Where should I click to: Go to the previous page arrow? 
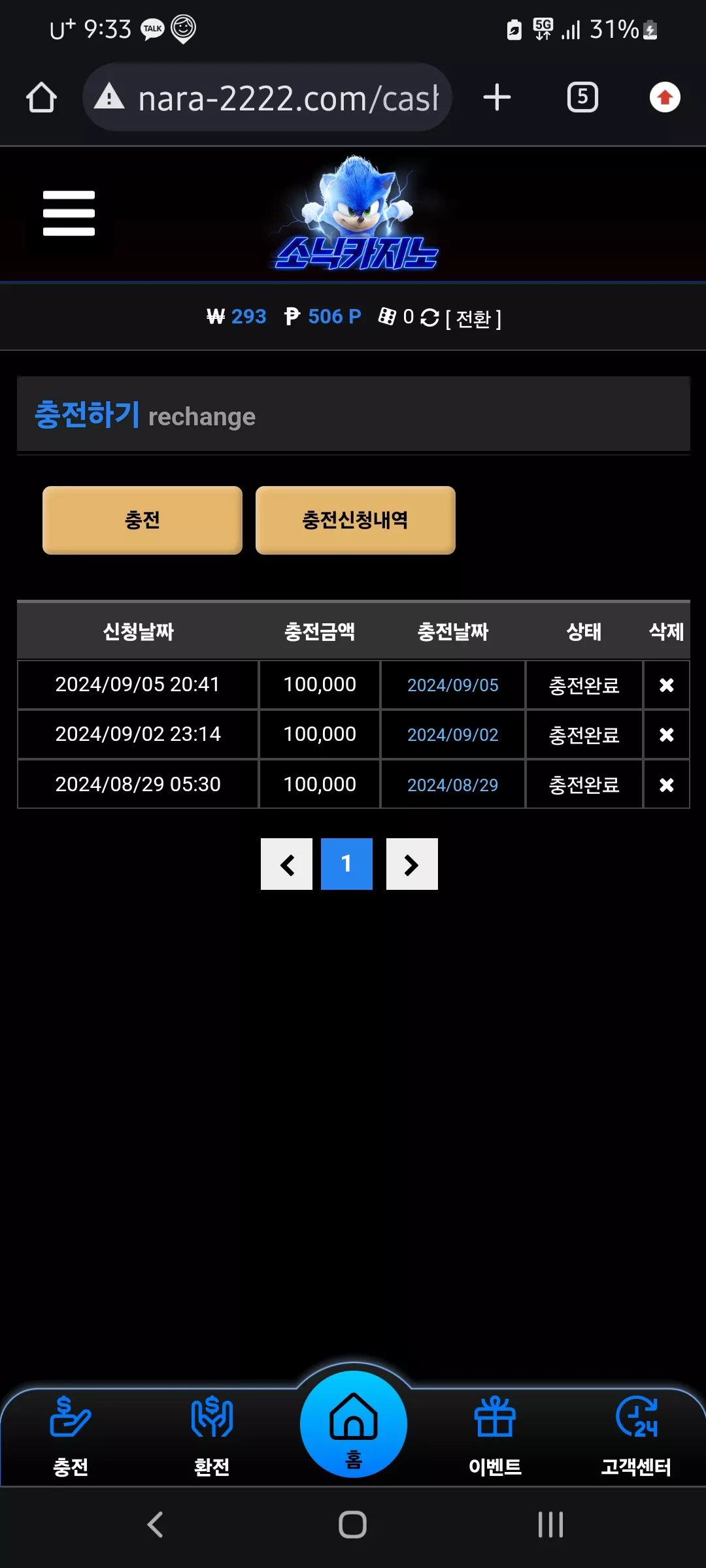coord(286,864)
